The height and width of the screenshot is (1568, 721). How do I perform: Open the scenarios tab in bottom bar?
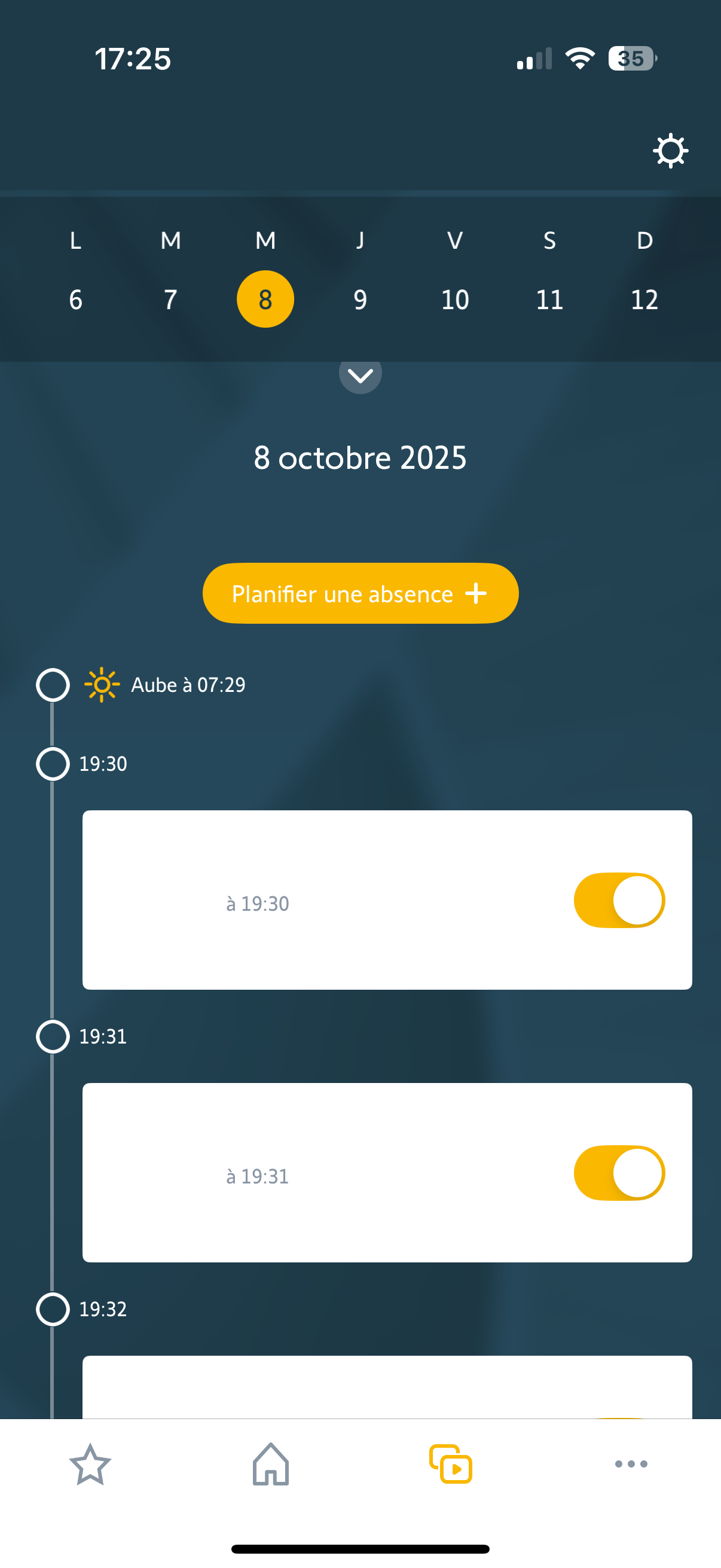coord(451,1464)
